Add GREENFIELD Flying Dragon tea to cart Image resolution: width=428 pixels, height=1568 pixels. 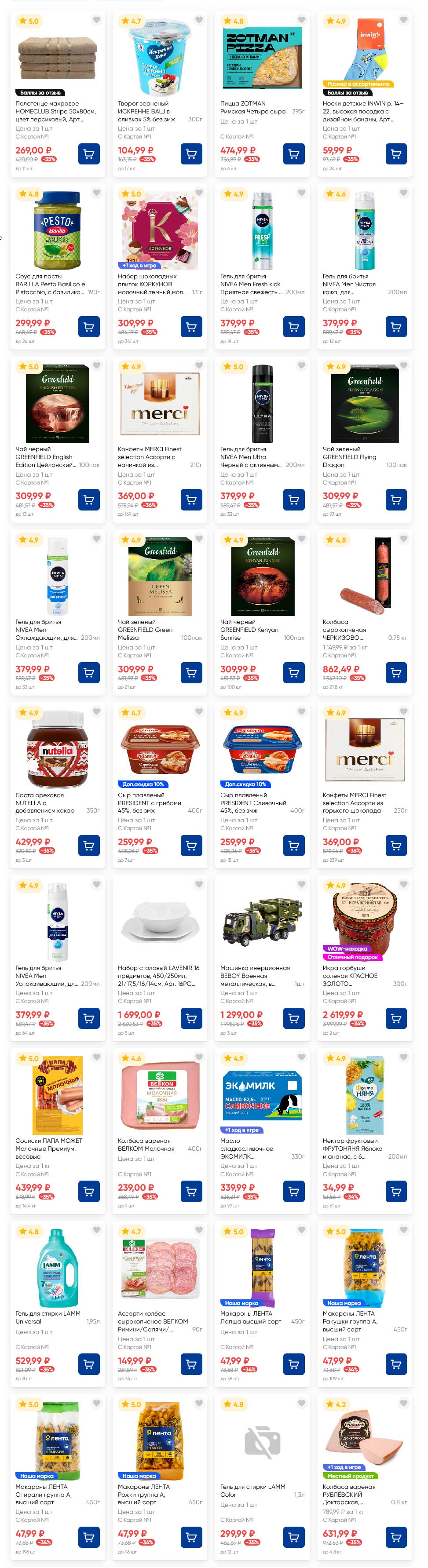pyautogui.click(x=396, y=500)
